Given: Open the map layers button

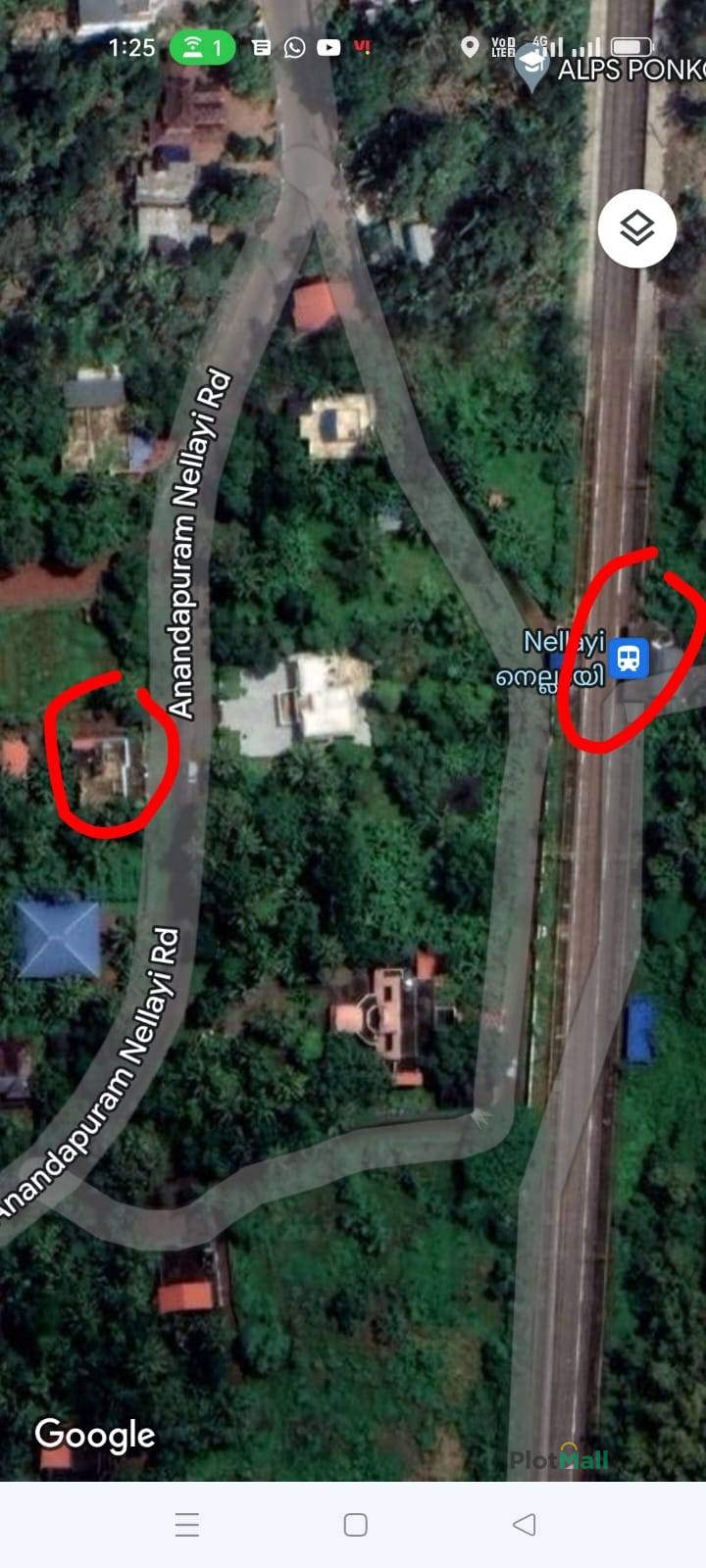Looking at the screenshot, I should [x=636, y=229].
